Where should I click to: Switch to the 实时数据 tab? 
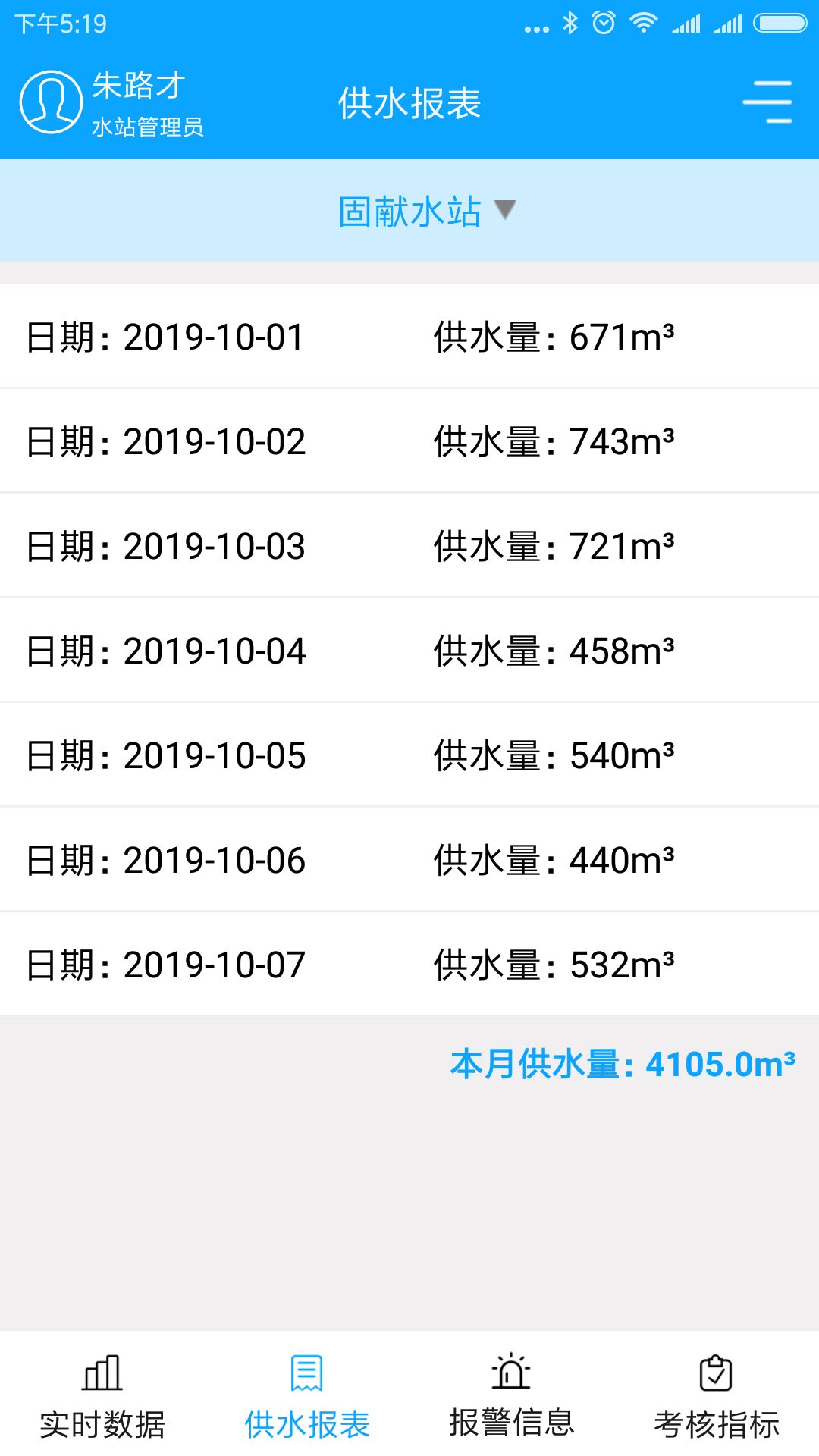point(102,1395)
